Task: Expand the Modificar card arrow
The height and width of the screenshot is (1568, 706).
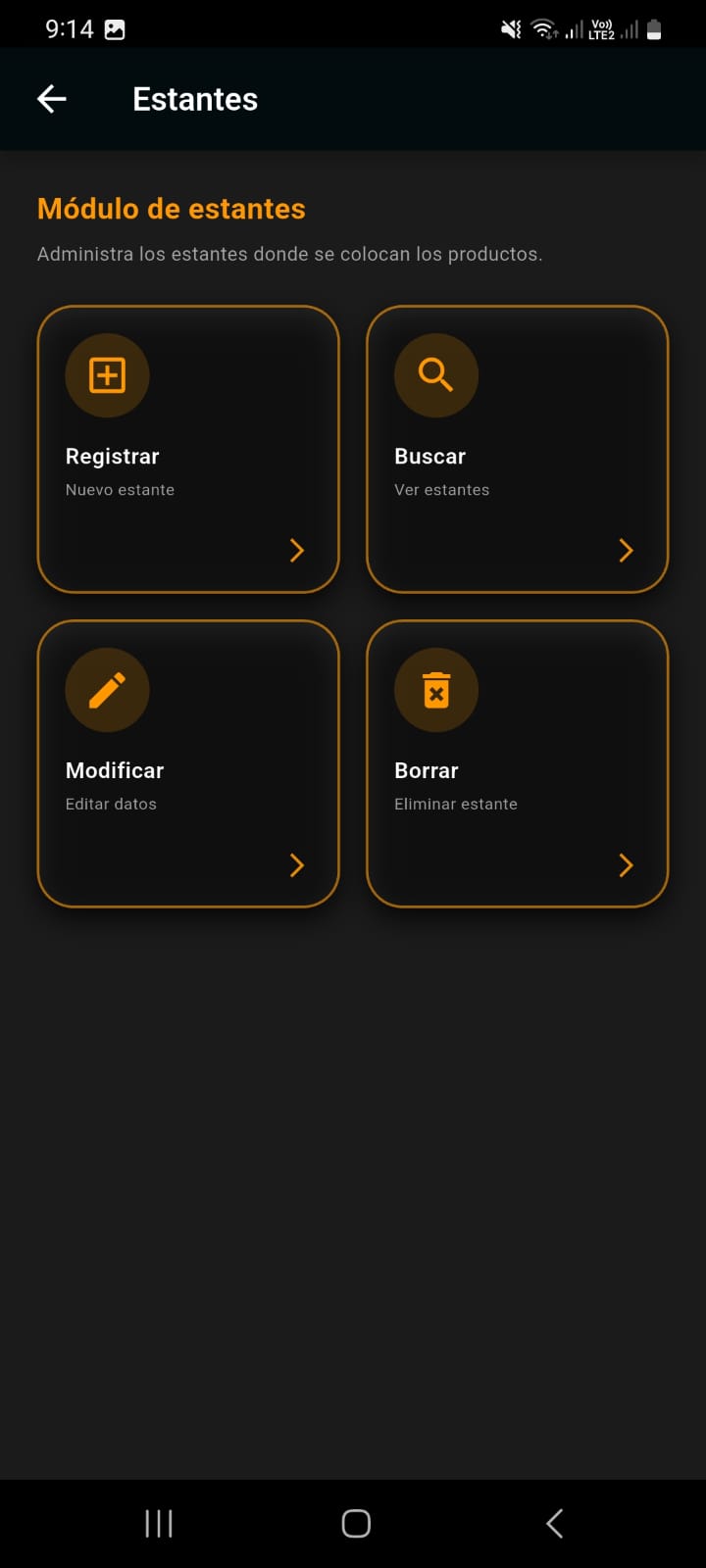Action: coord(297,864)
